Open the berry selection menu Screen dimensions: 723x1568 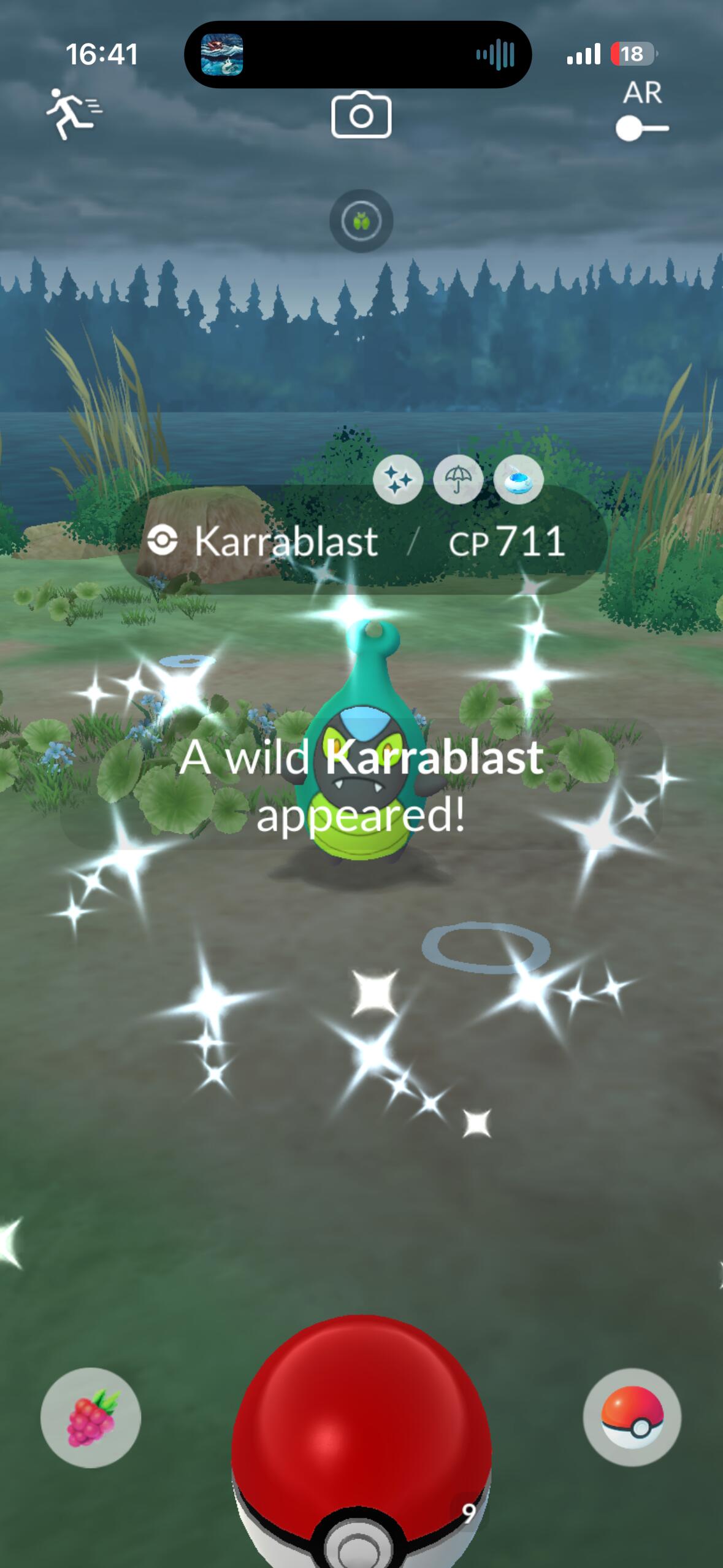tap(91, 1417)
